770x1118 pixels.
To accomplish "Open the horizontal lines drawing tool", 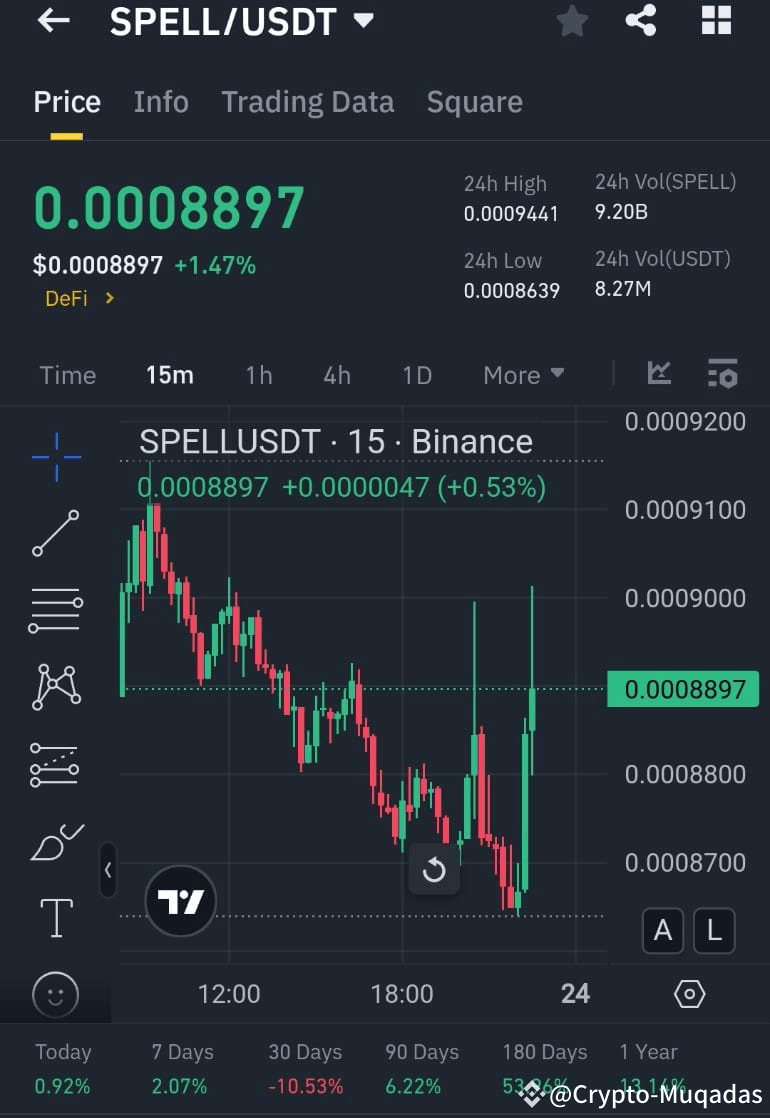I will [55, 610].
